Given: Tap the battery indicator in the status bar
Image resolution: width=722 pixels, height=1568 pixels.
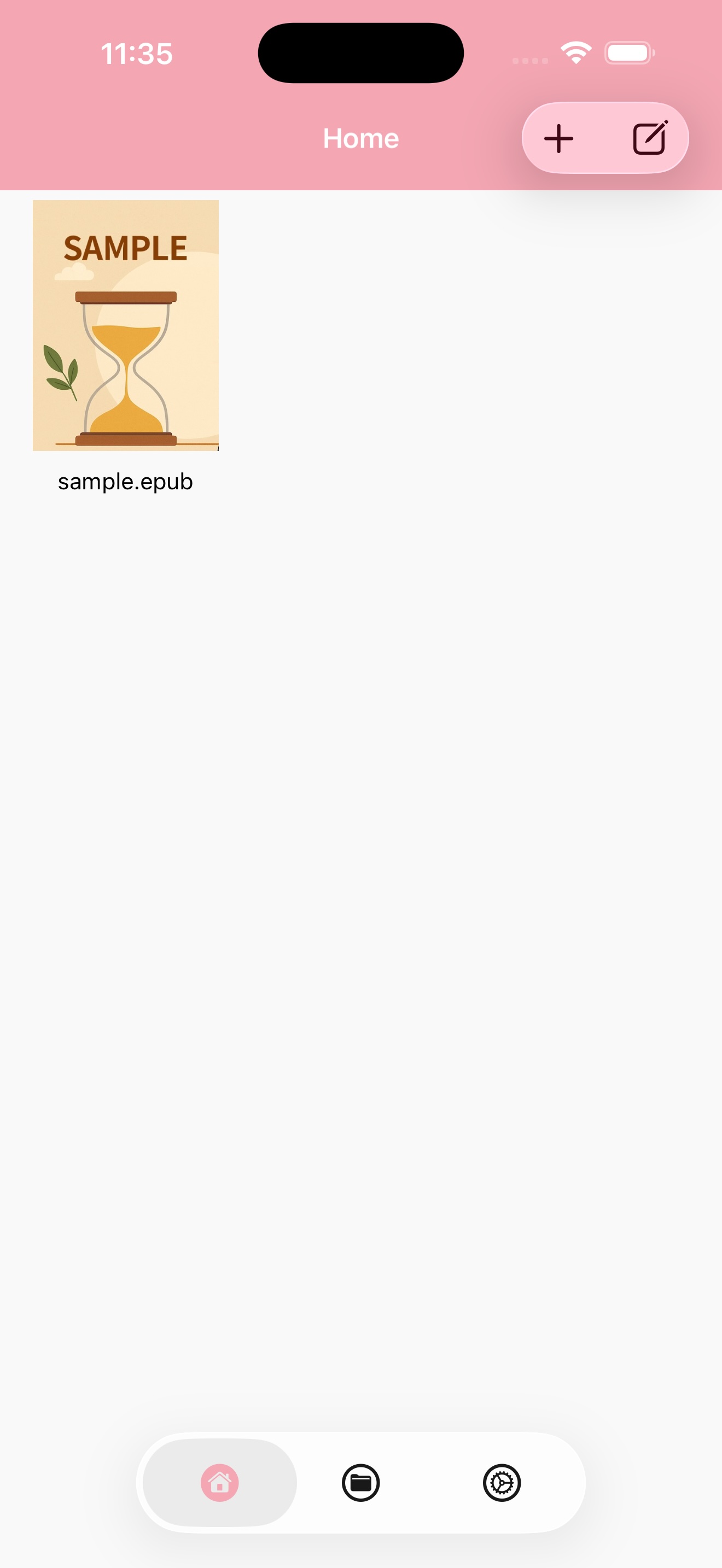Looking at the screenshot, I should (x=629, y=52).
